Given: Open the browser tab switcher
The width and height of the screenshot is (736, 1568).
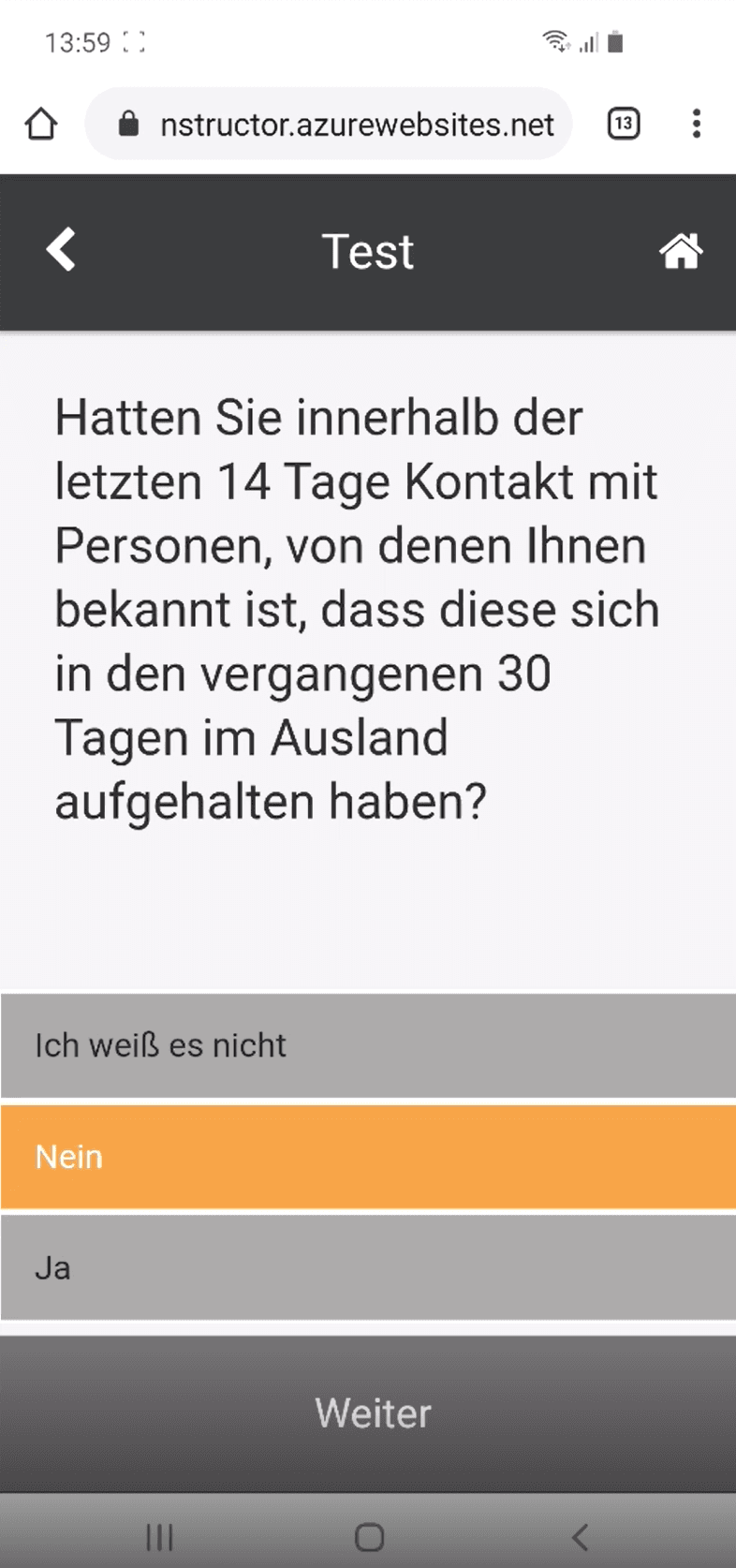Looking at the screenshot, I should pyautogui.click(x=624, y=124).
